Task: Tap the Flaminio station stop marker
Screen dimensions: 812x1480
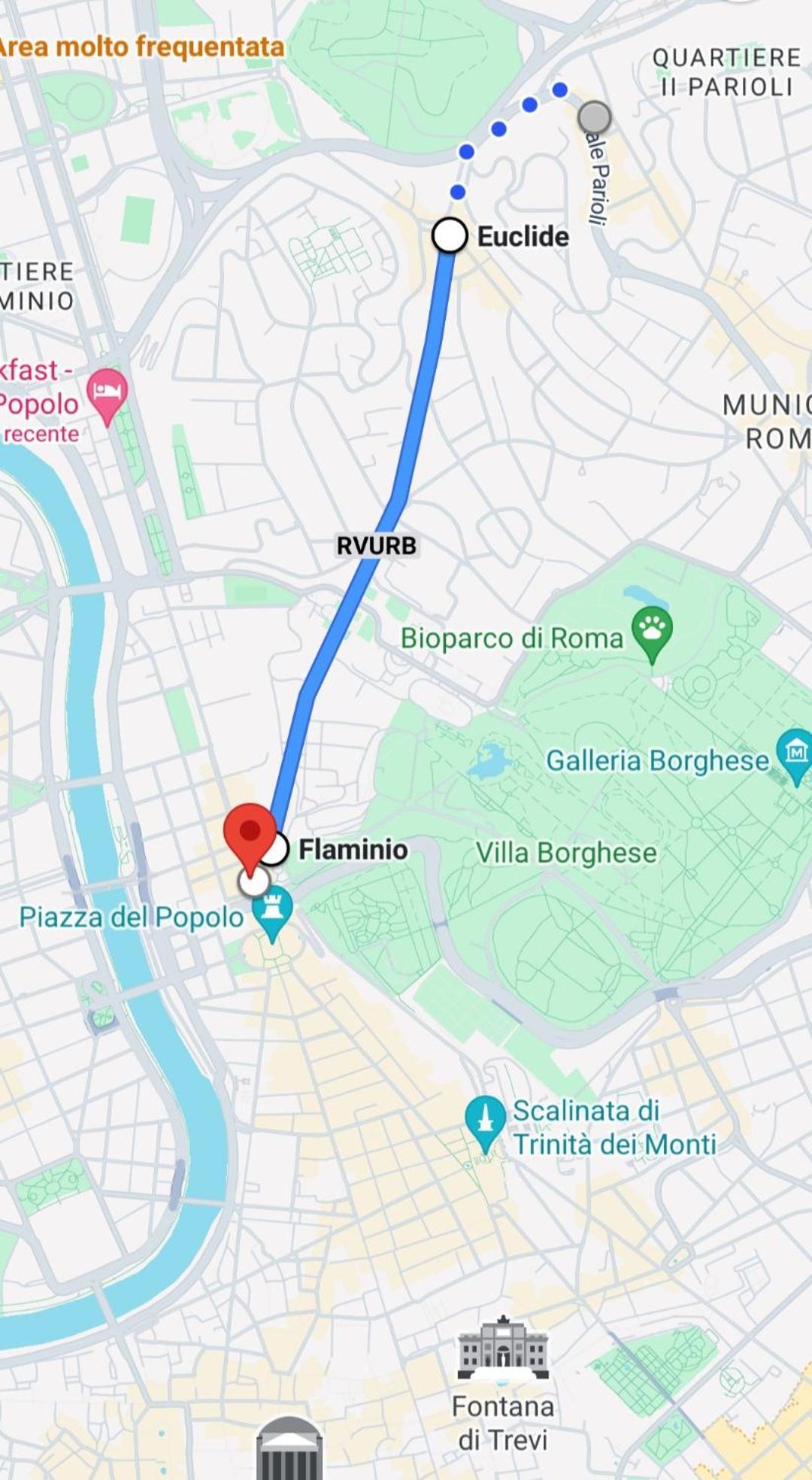Action: (275, 850)
